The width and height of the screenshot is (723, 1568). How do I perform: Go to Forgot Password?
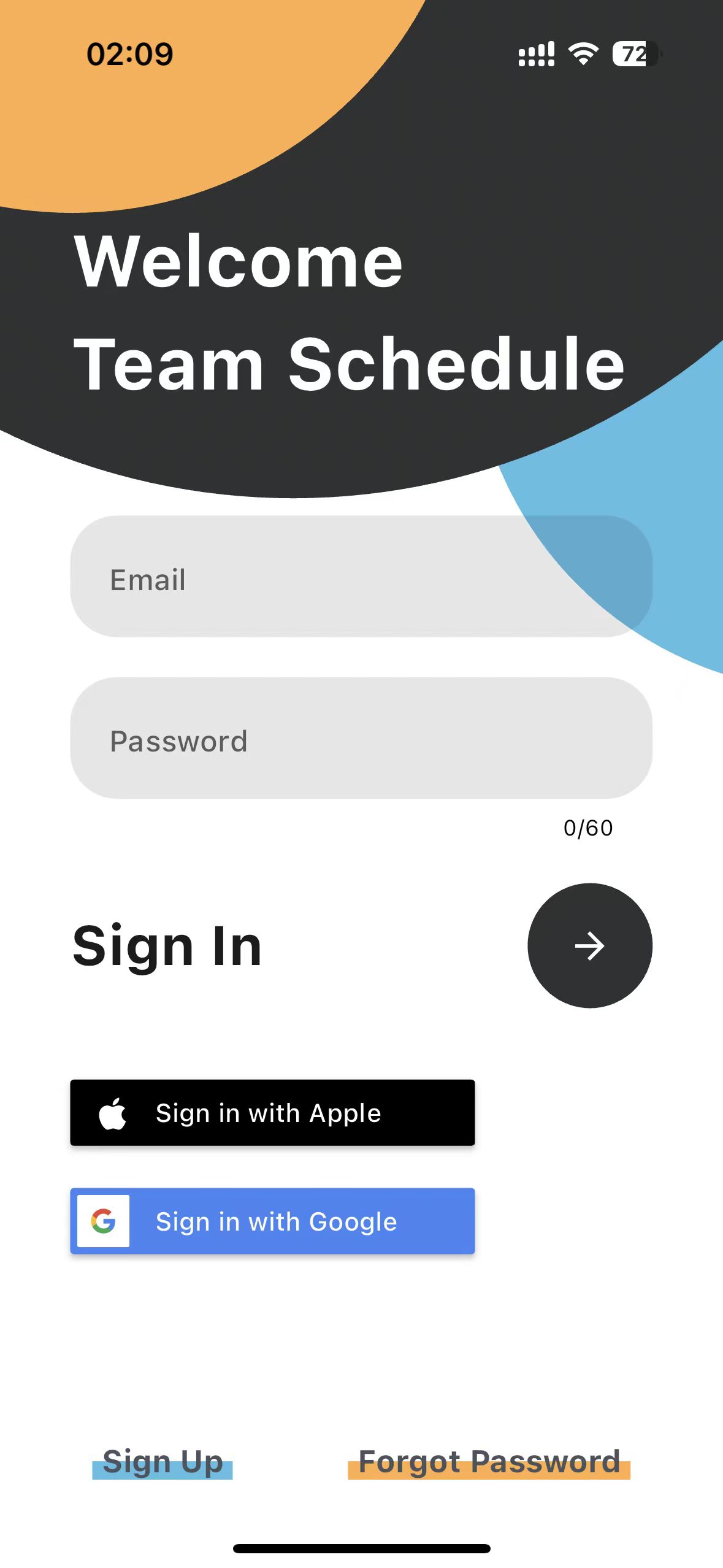pos(489,1462)
